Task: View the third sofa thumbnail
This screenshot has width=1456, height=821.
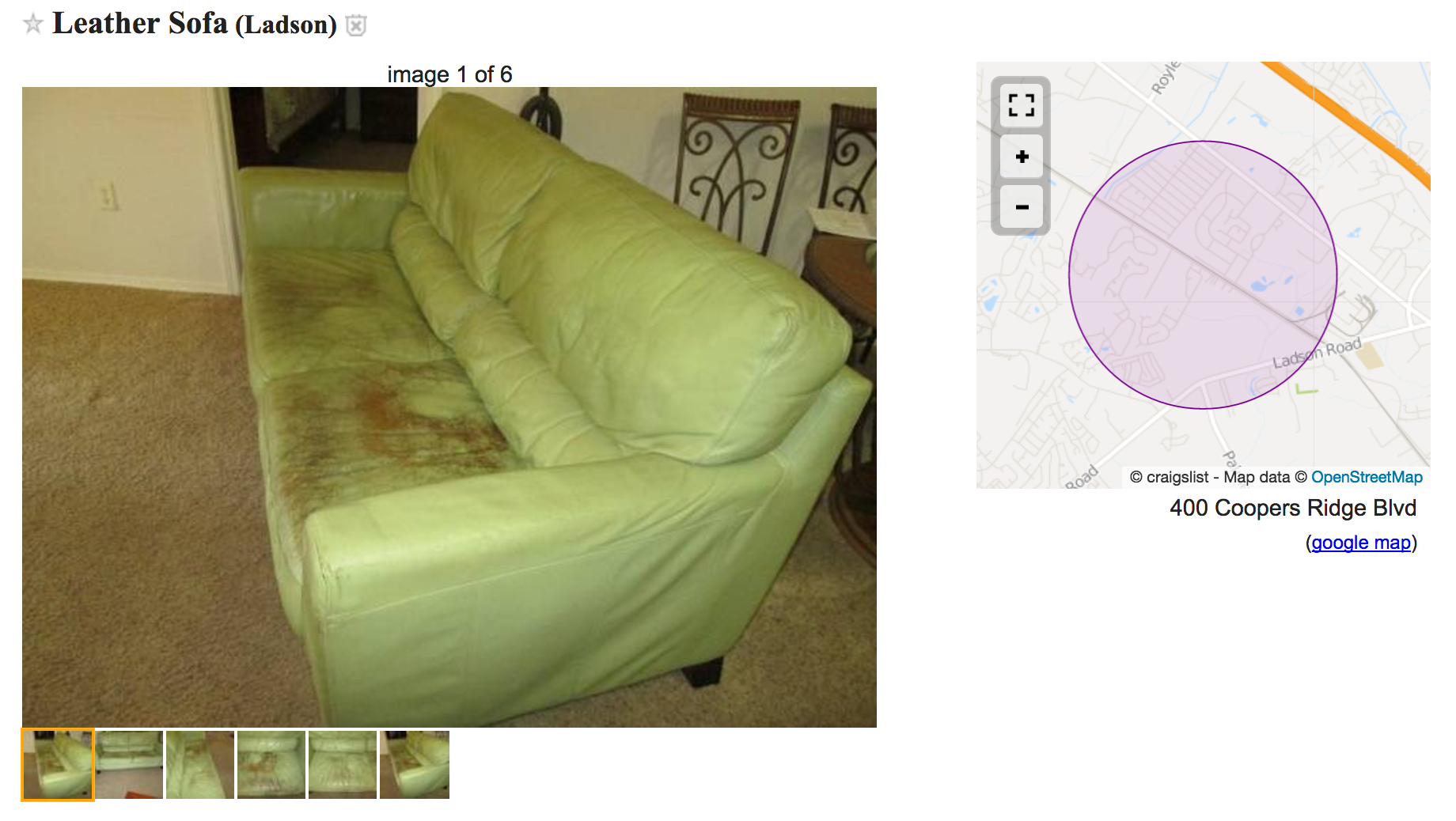Action: 200,765
